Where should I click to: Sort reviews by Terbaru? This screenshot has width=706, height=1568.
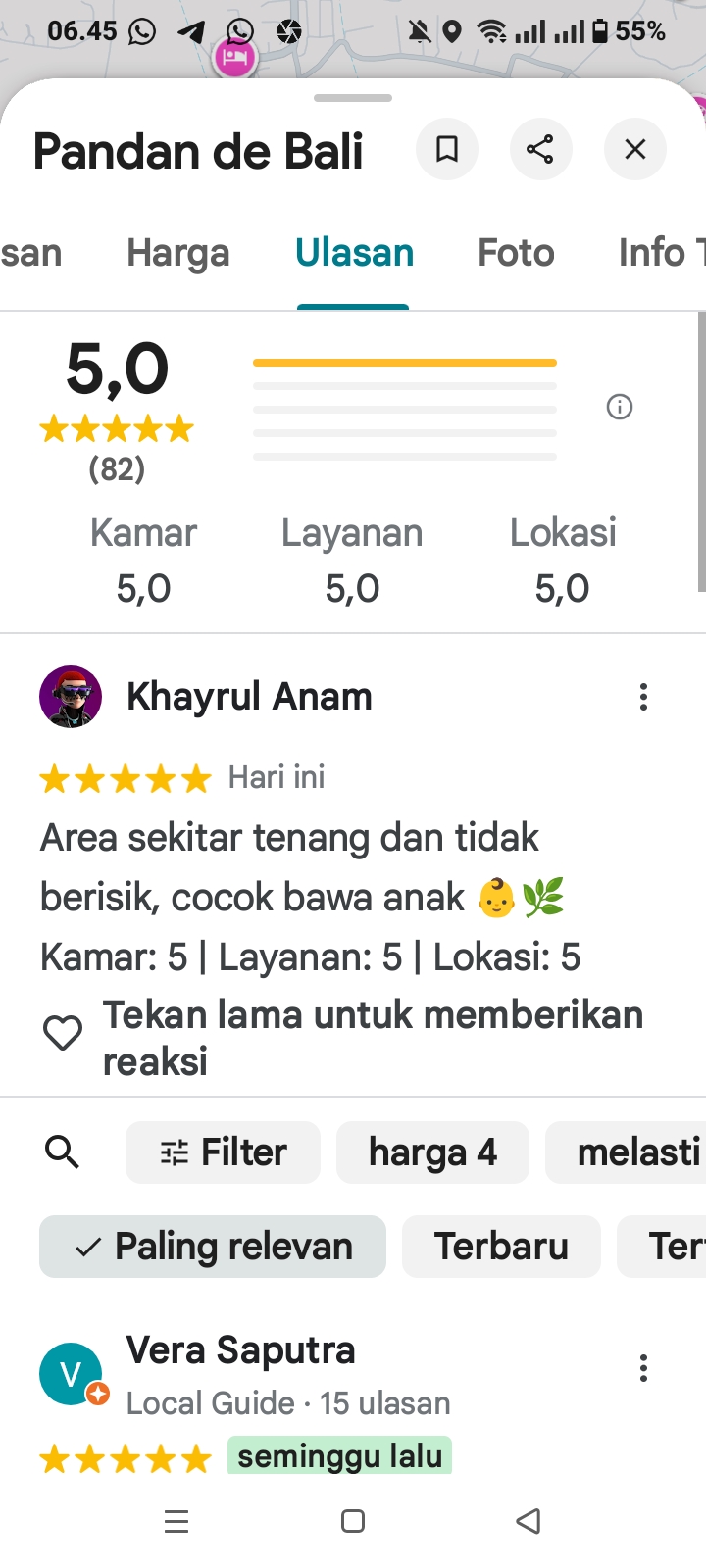[501, 1247]
